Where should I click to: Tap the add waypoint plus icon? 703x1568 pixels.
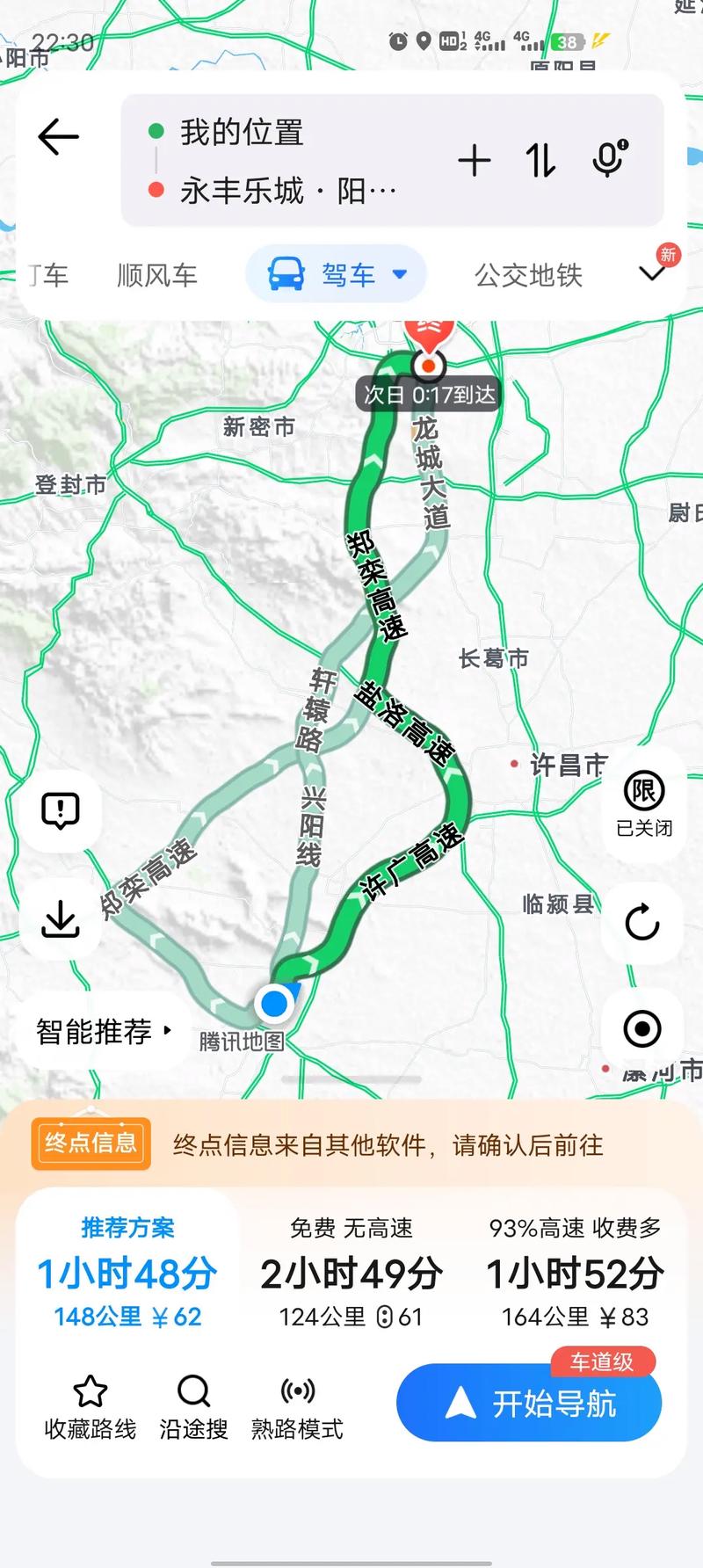coord(475,161)
